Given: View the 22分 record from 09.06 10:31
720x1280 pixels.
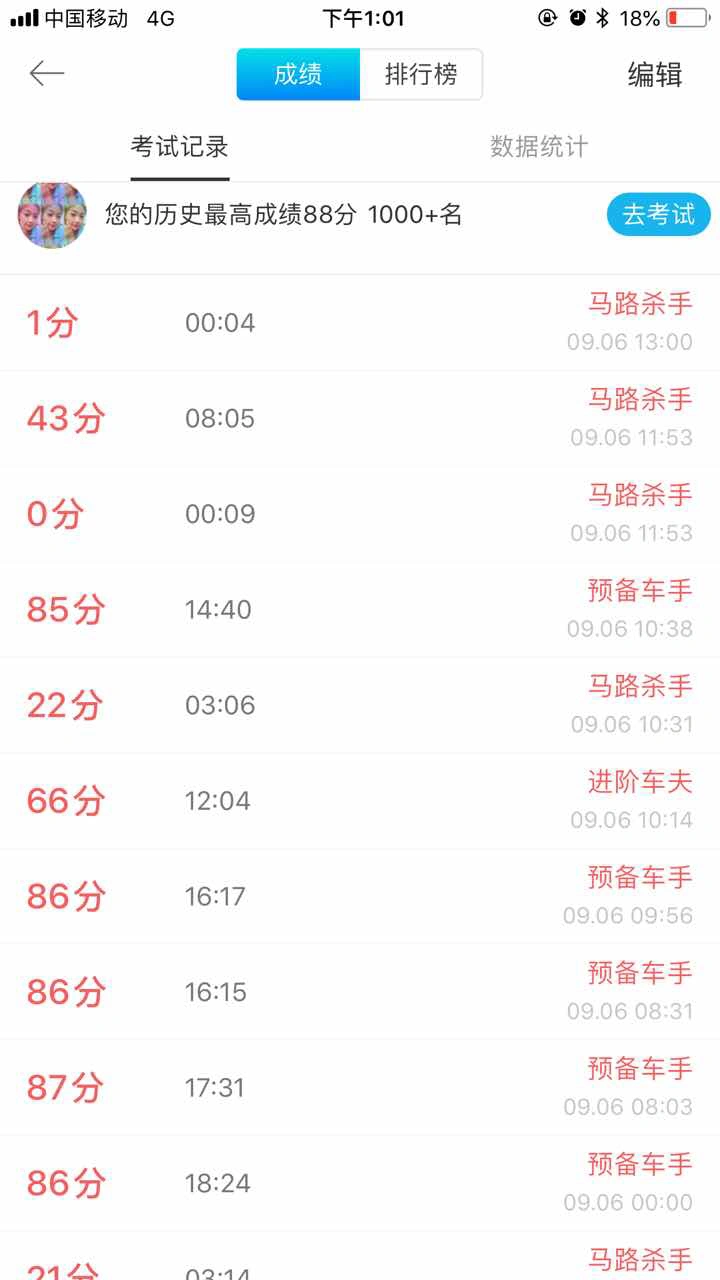Looking at the screenshot, I should point(360,705).
